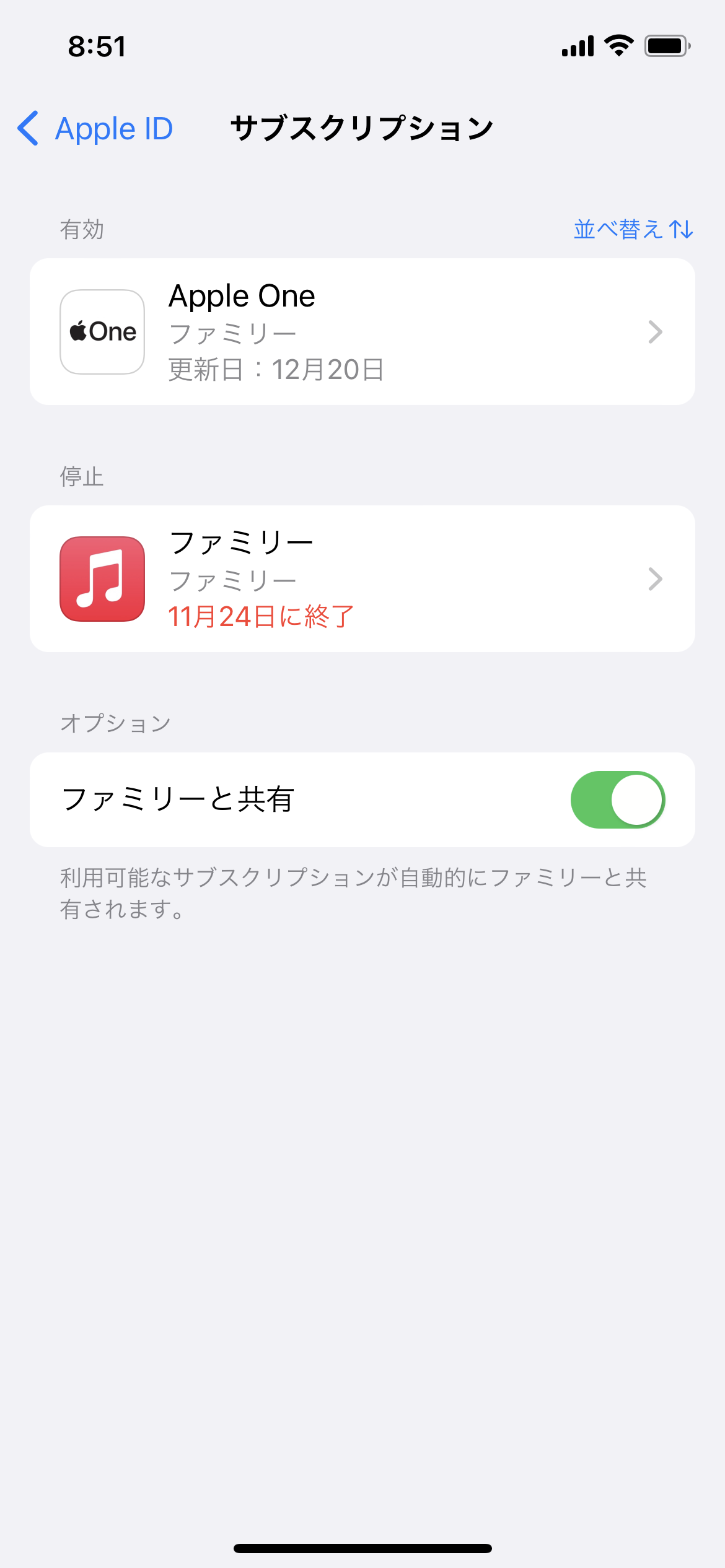Open the 並べ替え sort options

(633, 229)
